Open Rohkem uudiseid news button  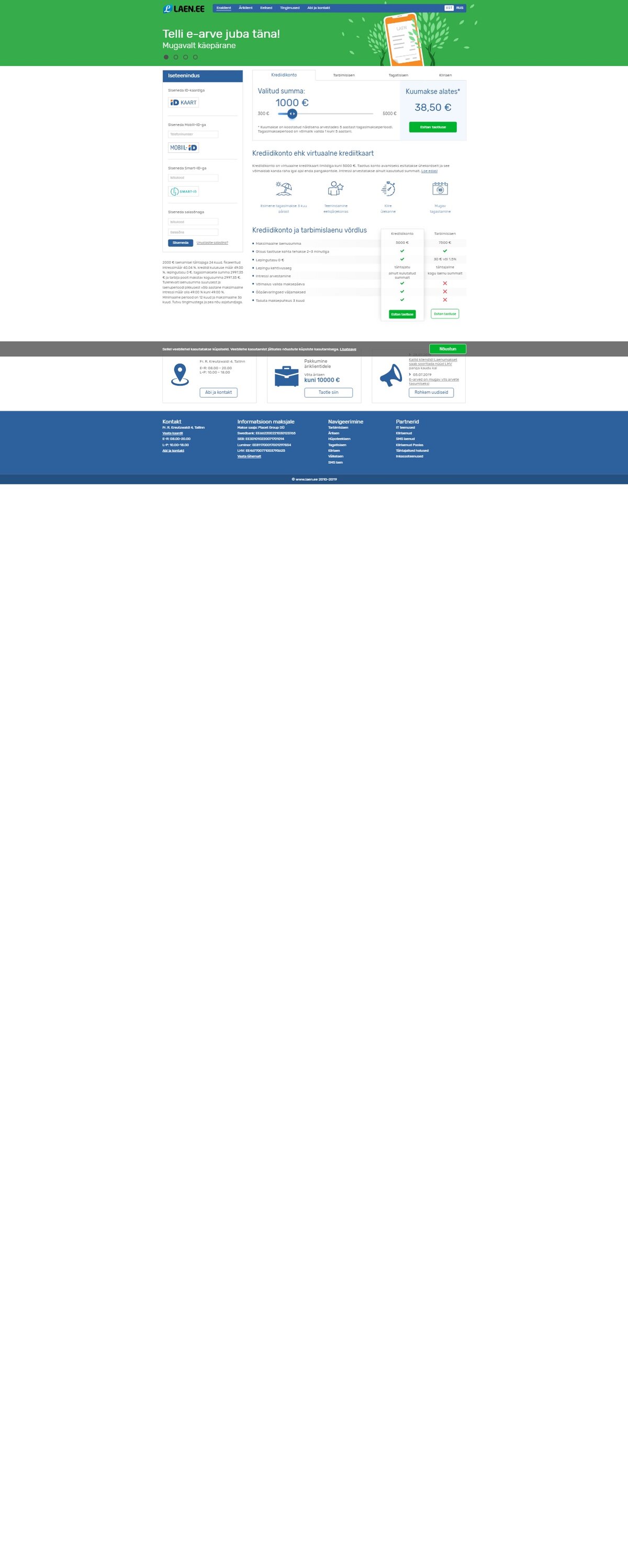[x=431, y=393]
